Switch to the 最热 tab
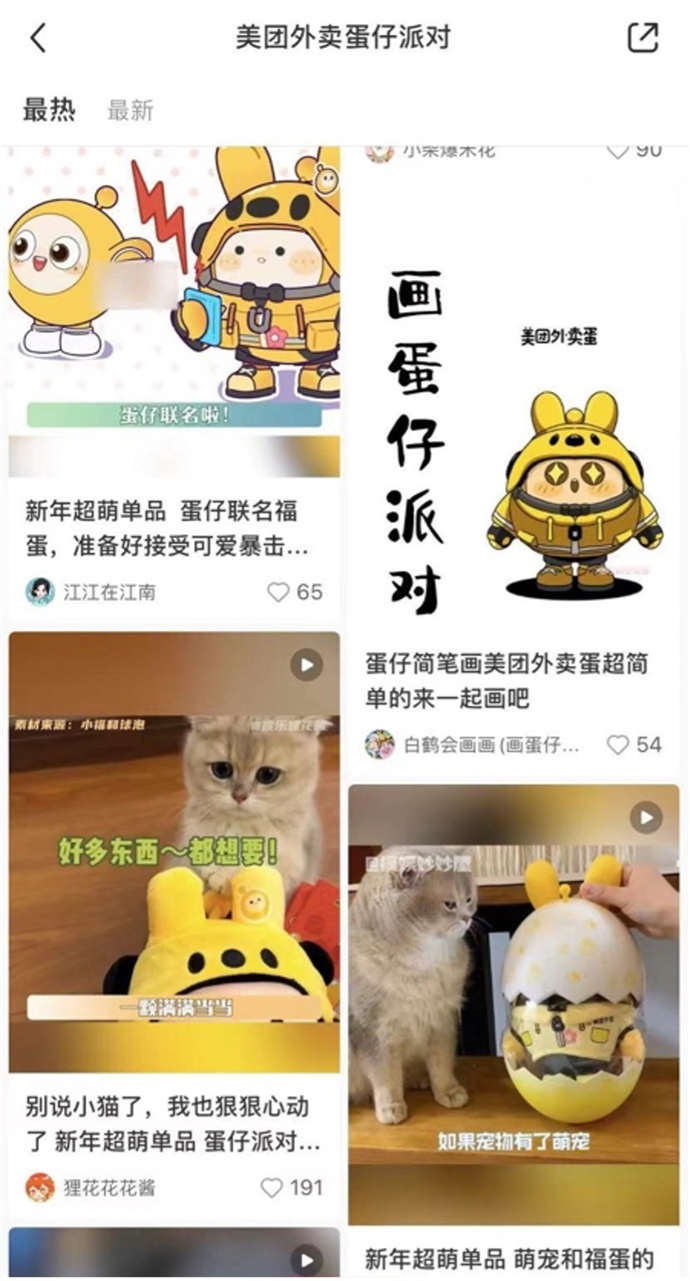Viewport: 690px width, 1281px height. pyautogui.click(x=49, y=110)
